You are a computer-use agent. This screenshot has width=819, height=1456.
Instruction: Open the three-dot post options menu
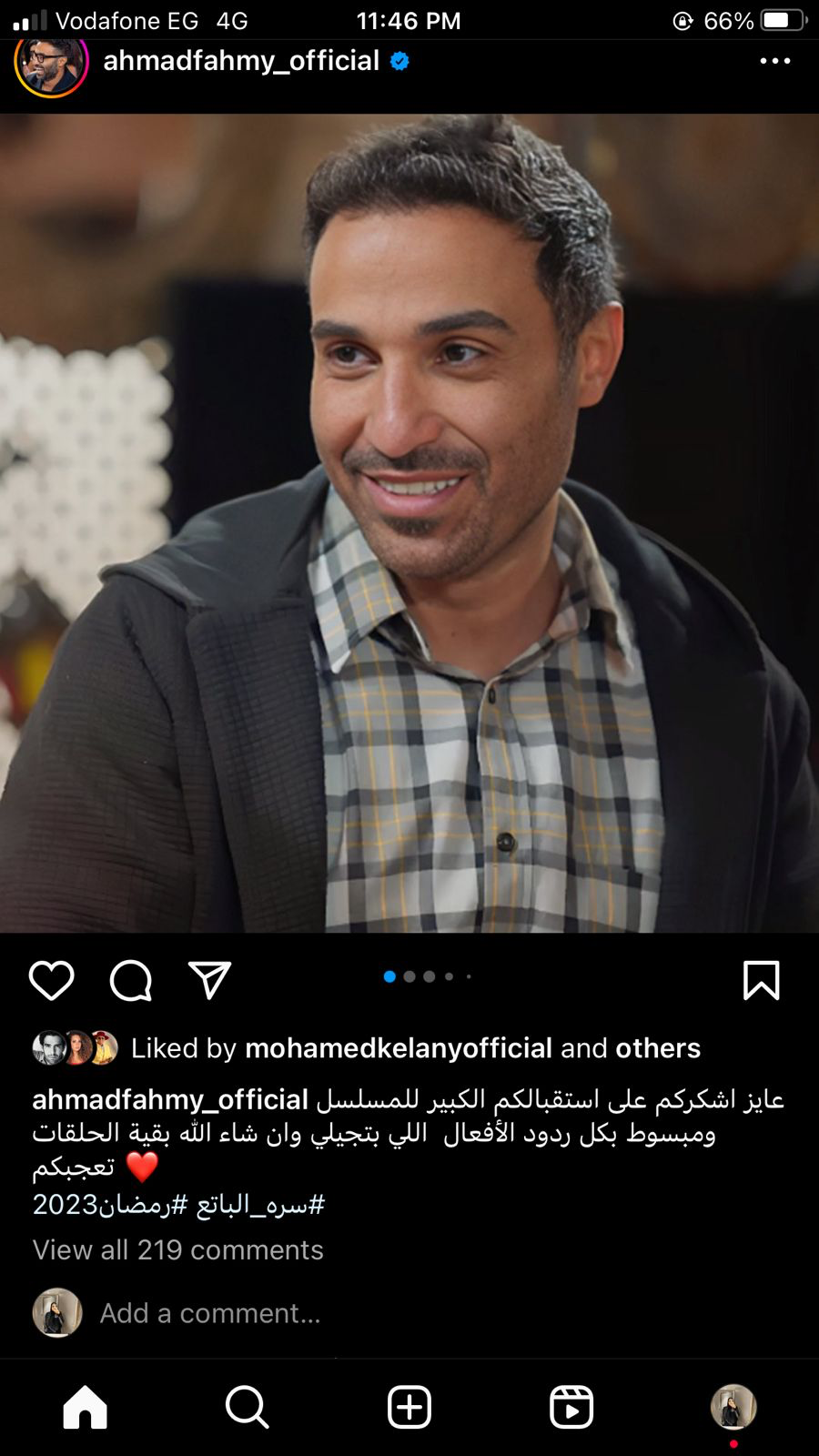point(774,61)
